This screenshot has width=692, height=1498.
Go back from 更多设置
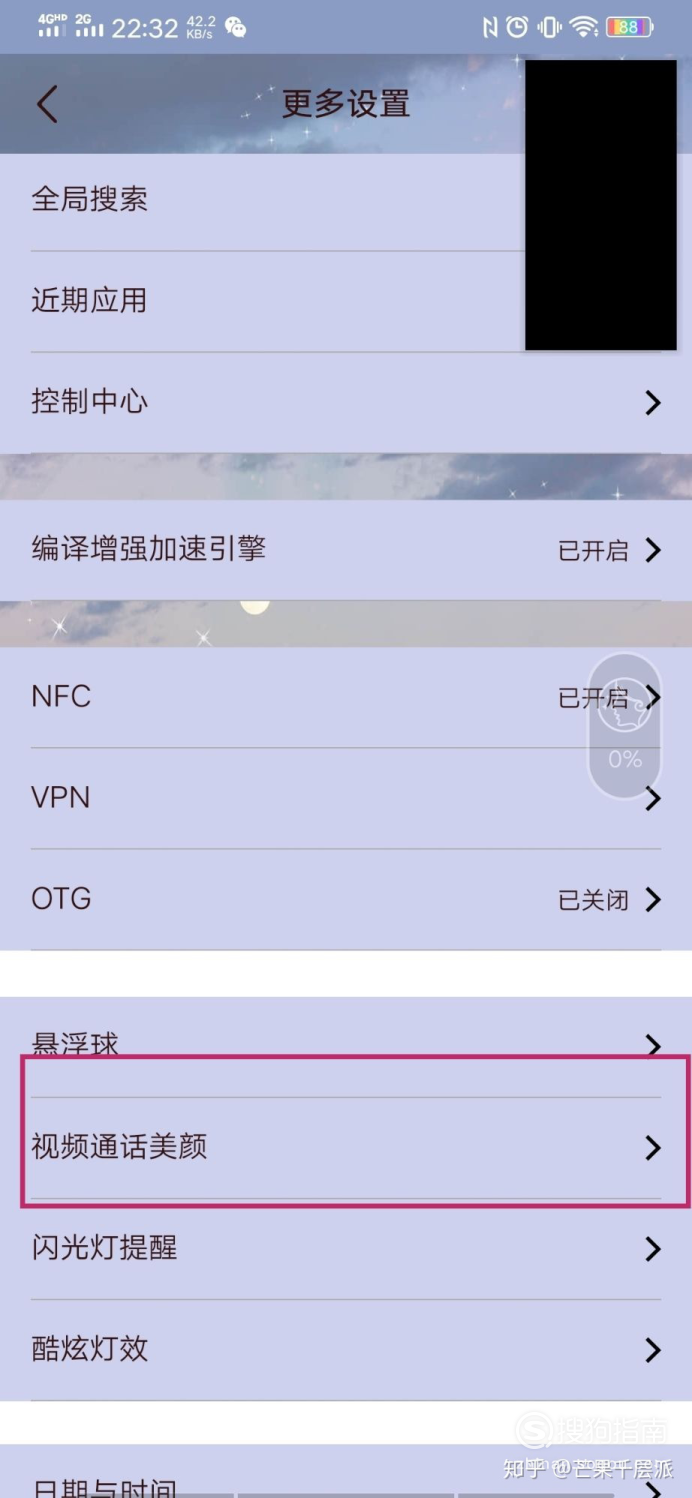pos(47,104)
